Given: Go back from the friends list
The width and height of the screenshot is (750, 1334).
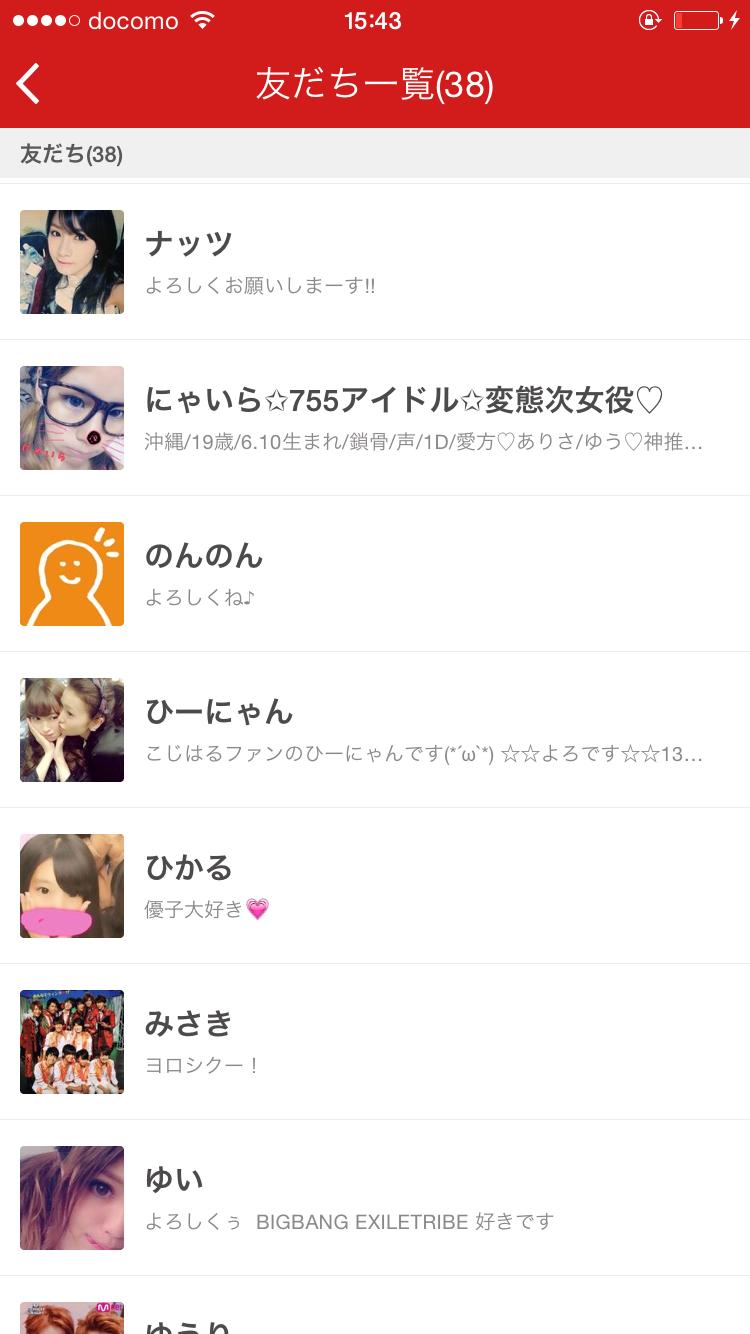Looking at the screenshot, I should click(x=29, y=84).
